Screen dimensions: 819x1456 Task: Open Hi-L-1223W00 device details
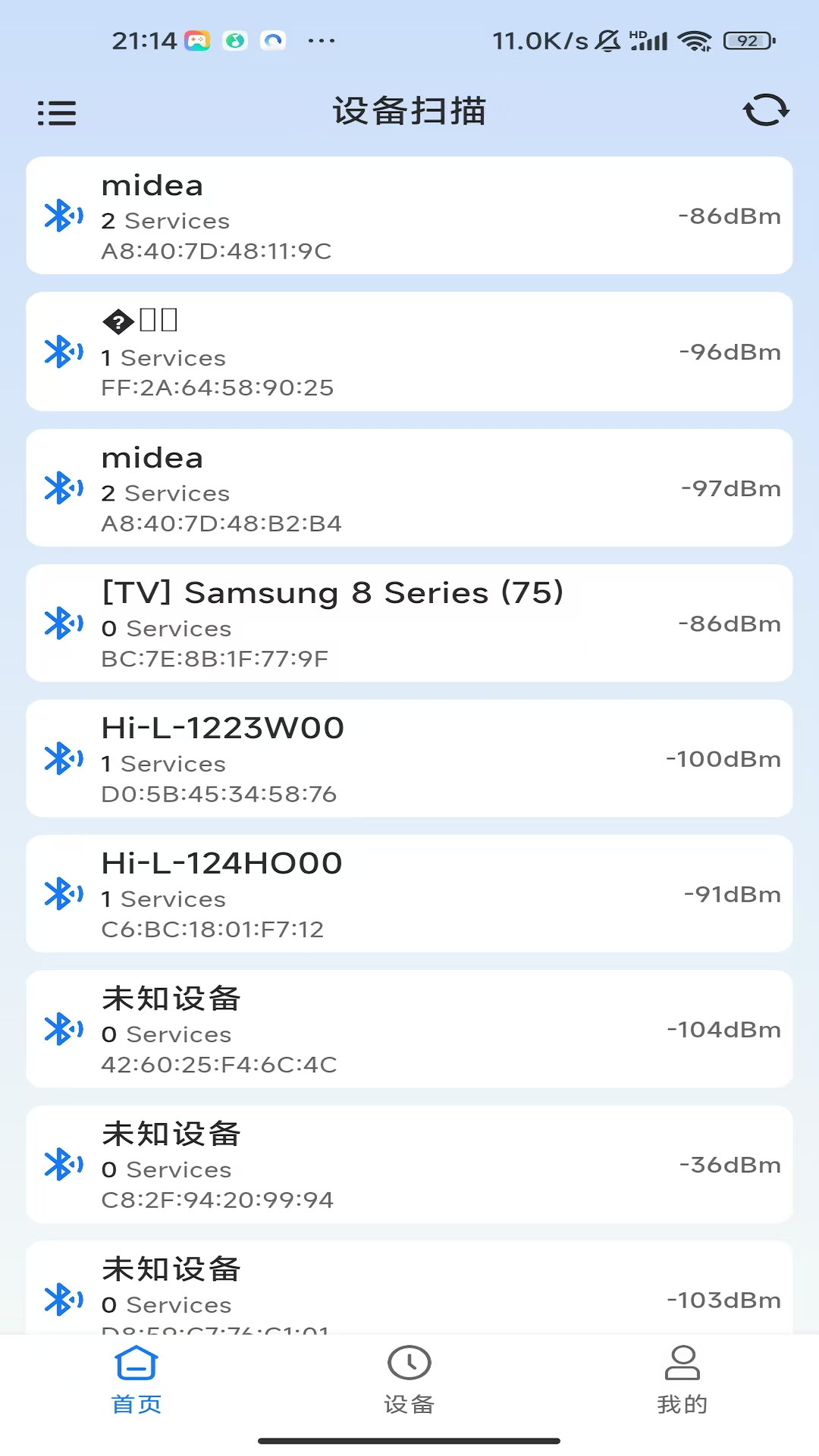[409, 758]
